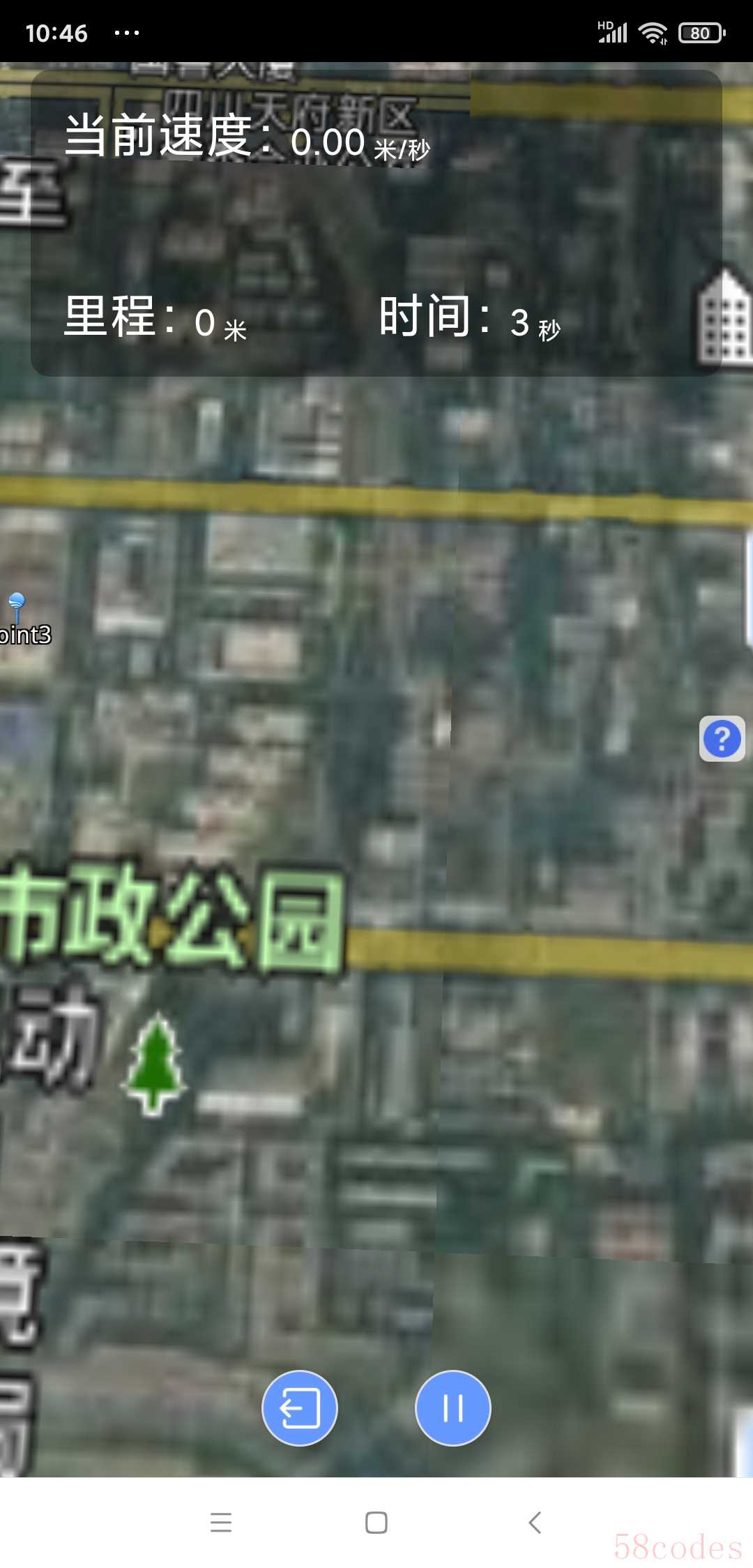
Task: Exit the recording via the exit icon
Action: pyautogui.click(x=300, y=1408)
